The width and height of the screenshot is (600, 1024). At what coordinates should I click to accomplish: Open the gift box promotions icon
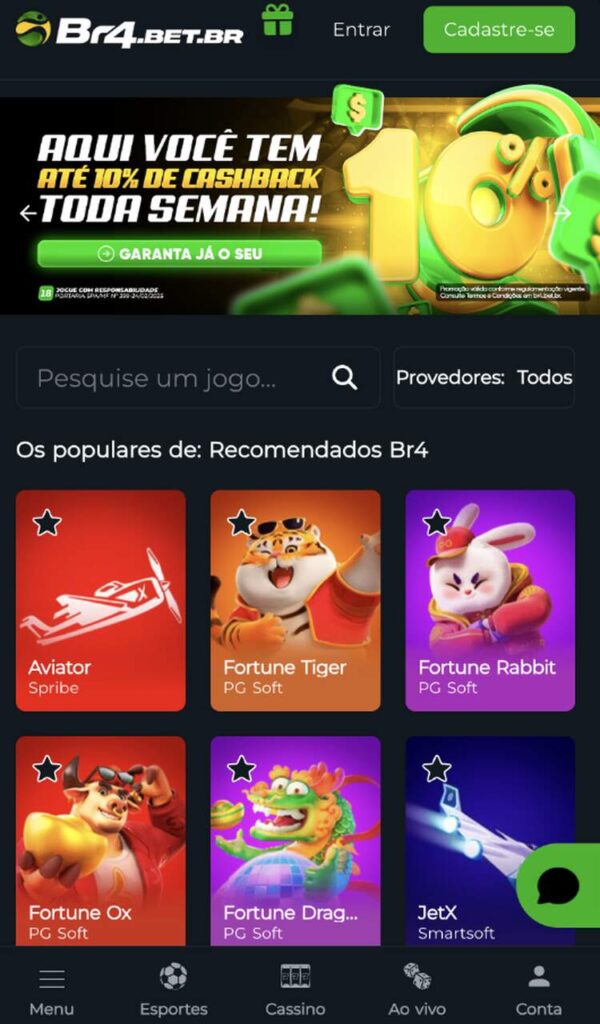pyautogui.click(x=278, y=21)
